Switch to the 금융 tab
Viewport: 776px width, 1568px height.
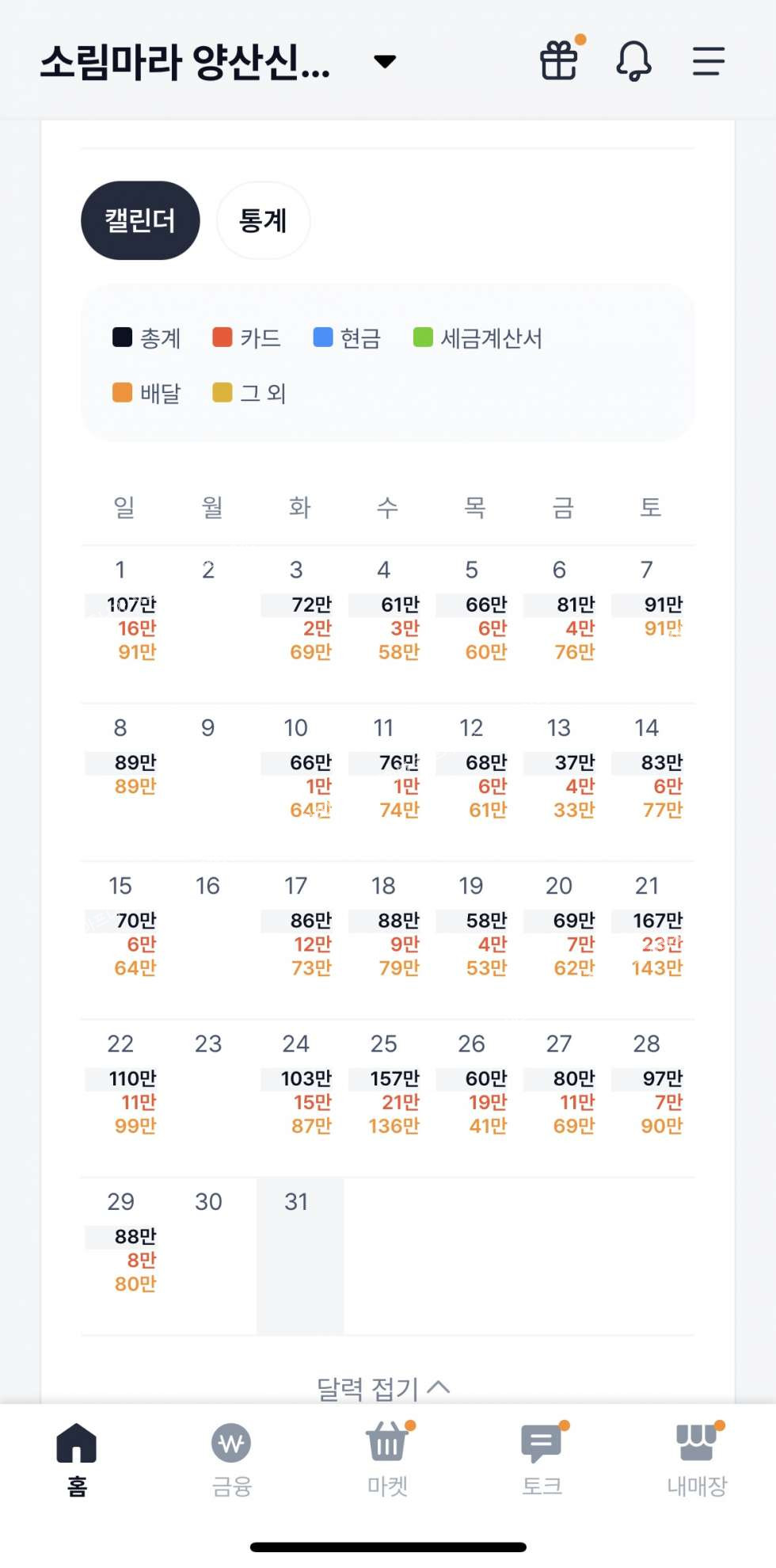pyautogui.click(x=231, y=1459)
